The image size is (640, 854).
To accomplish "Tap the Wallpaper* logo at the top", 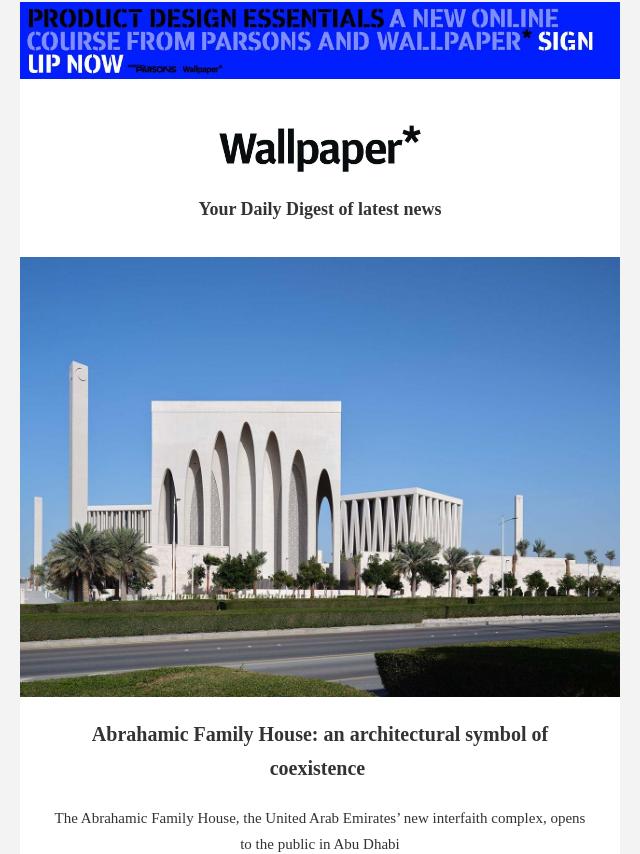I will coord(320,149).
